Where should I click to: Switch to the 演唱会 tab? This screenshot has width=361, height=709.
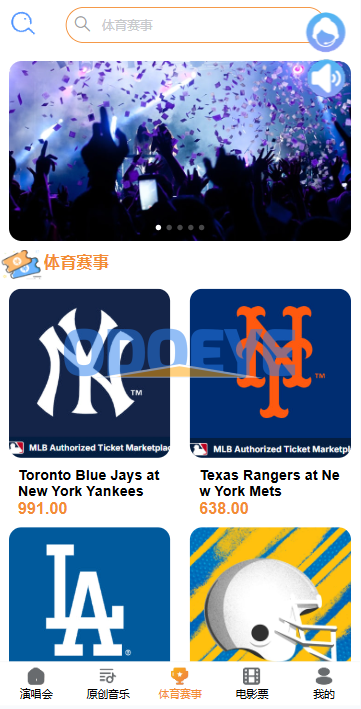[x=36, y=685]
